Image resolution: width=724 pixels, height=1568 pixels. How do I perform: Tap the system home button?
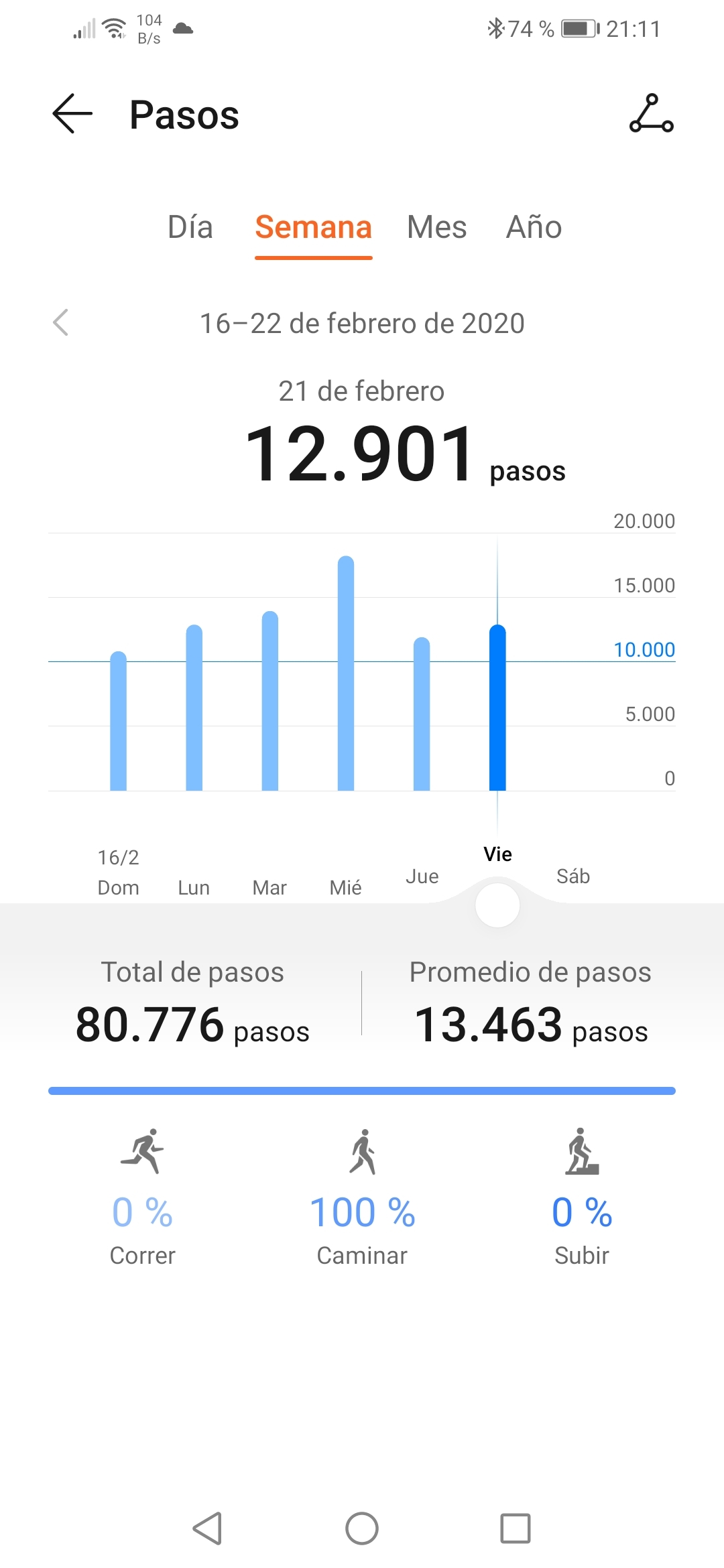coord(362,1528)
